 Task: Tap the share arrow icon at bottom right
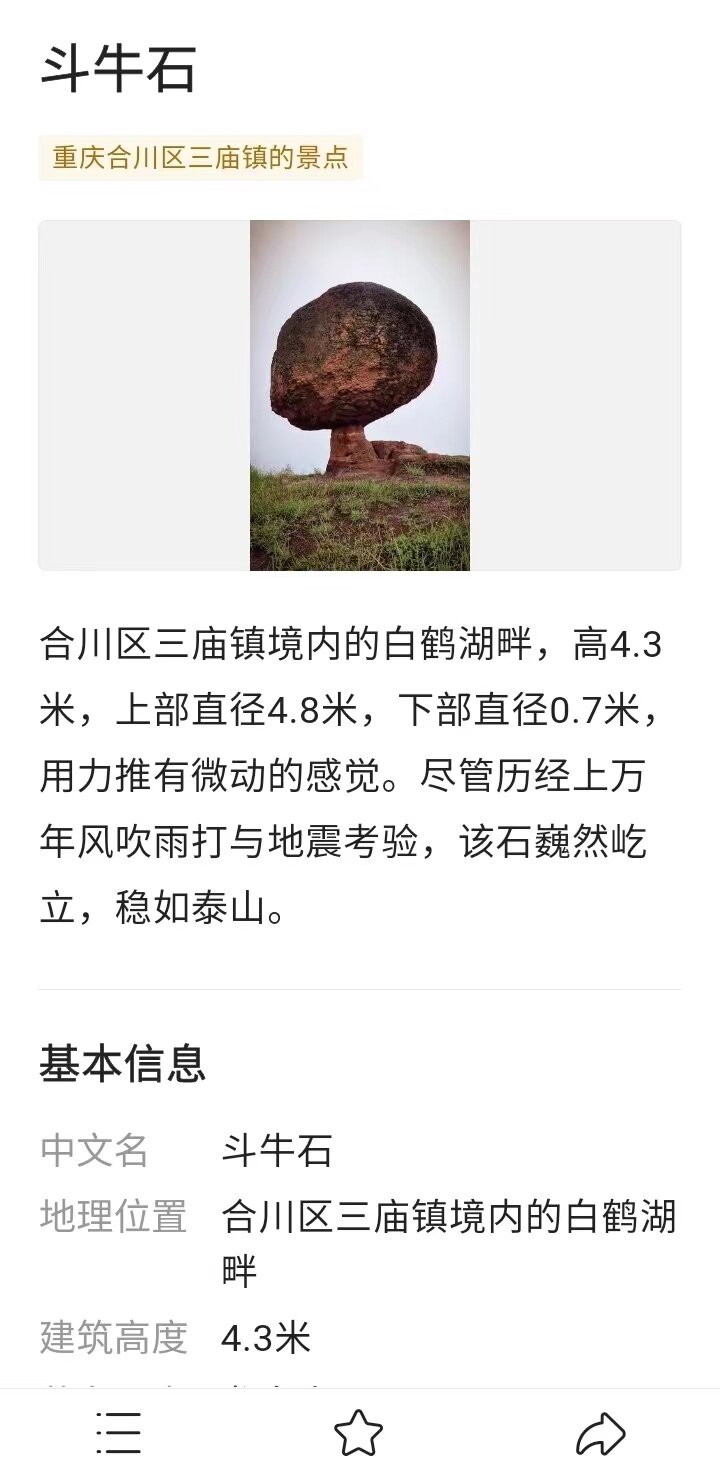click(601, 1434)
